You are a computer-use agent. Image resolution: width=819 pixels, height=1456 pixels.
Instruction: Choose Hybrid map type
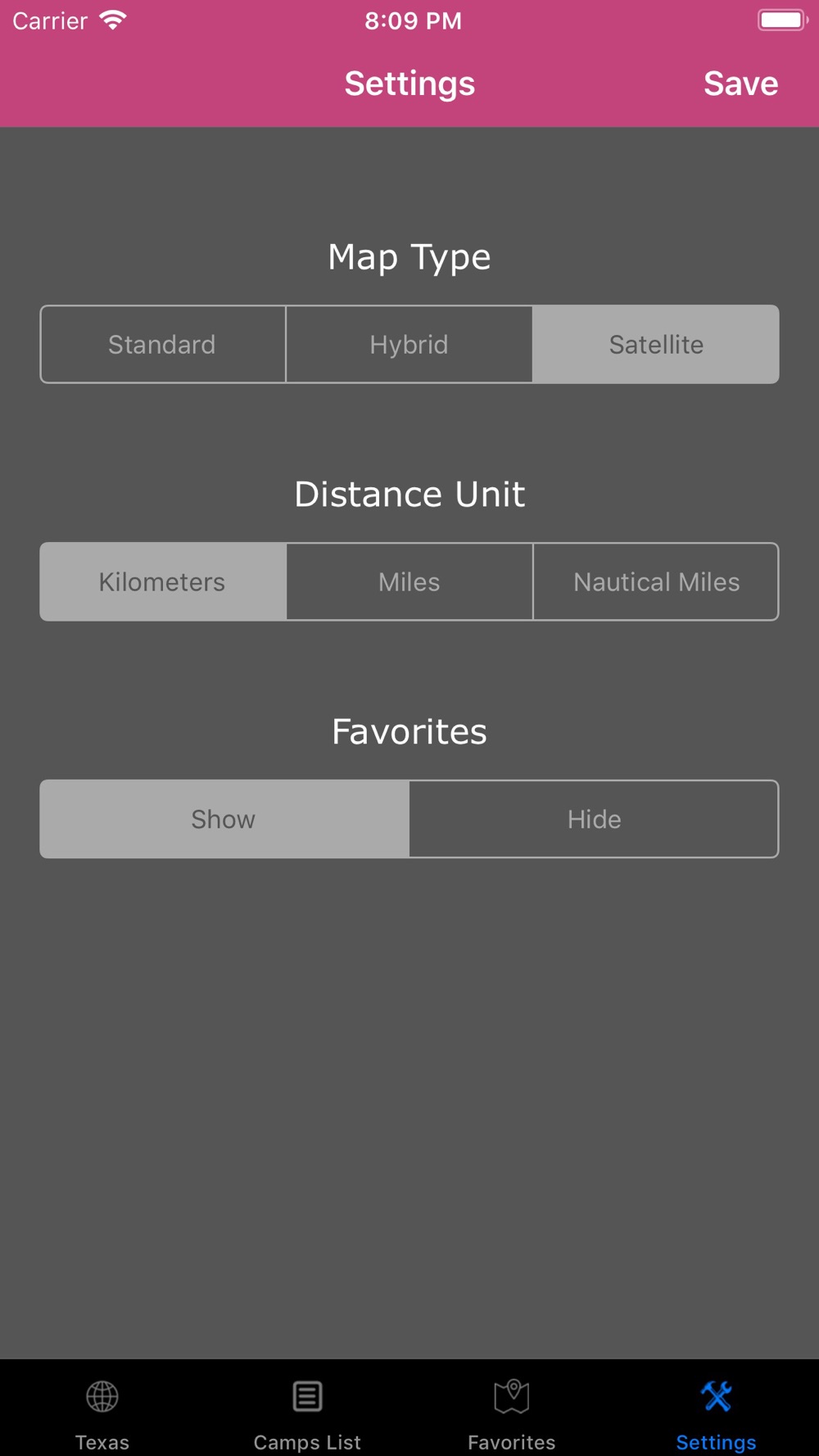409,345
